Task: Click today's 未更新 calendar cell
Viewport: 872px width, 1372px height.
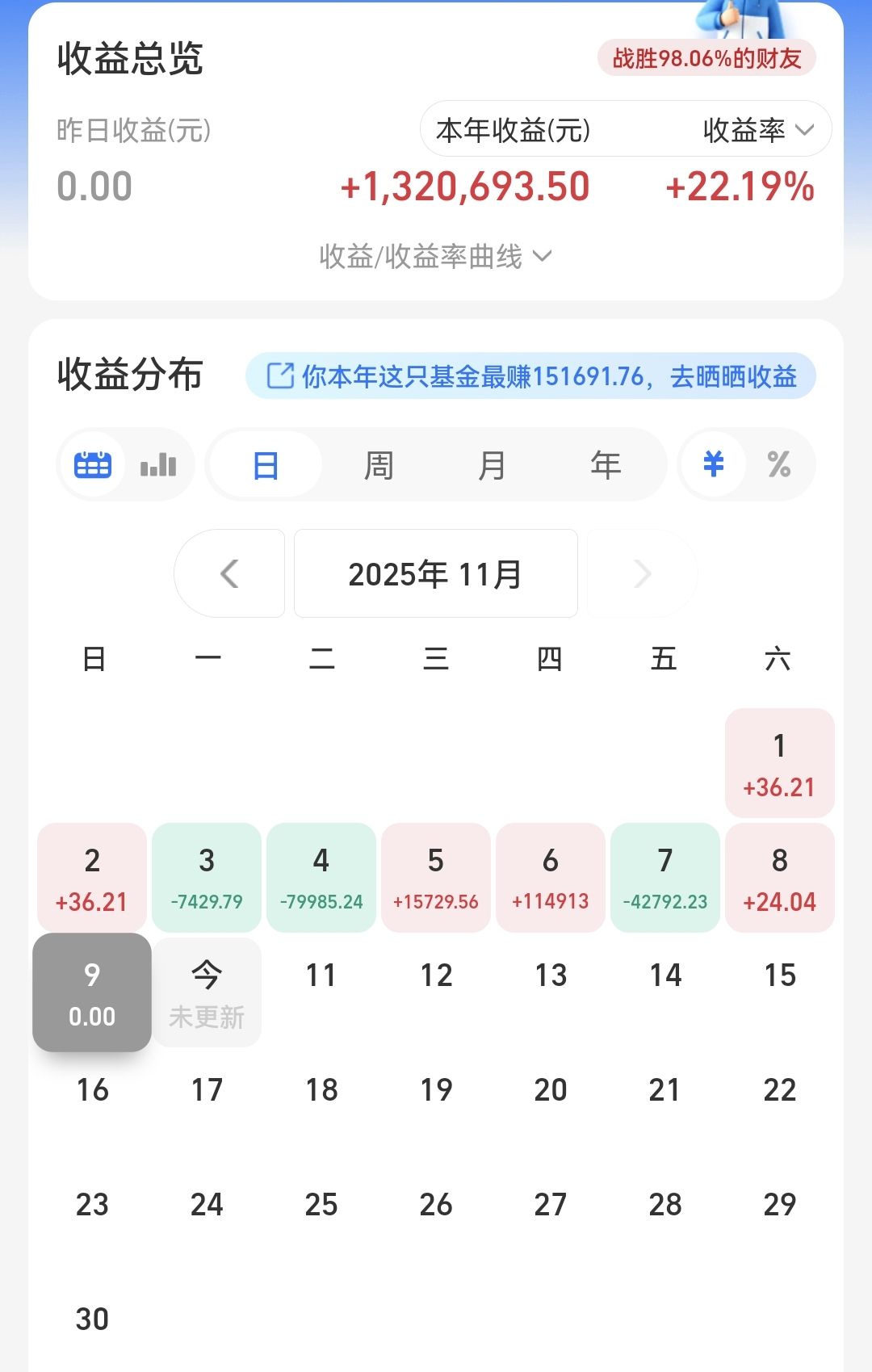Action: click(206, 992)
